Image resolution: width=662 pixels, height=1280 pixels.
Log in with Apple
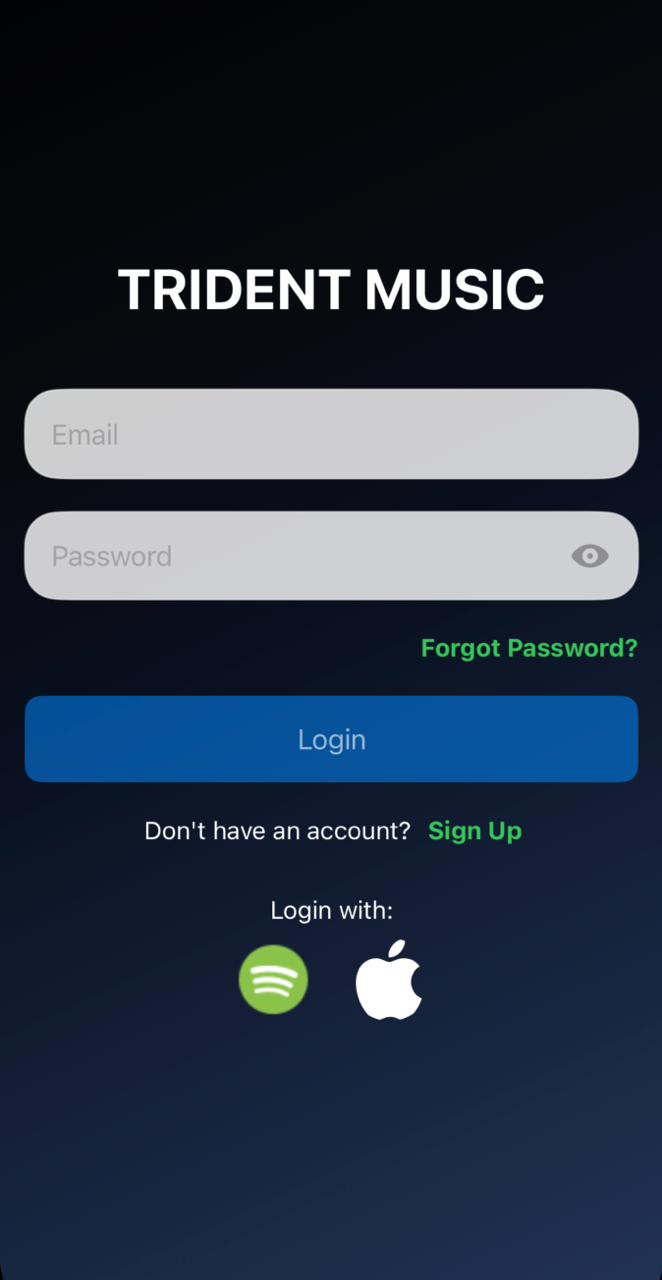[389, 979]
